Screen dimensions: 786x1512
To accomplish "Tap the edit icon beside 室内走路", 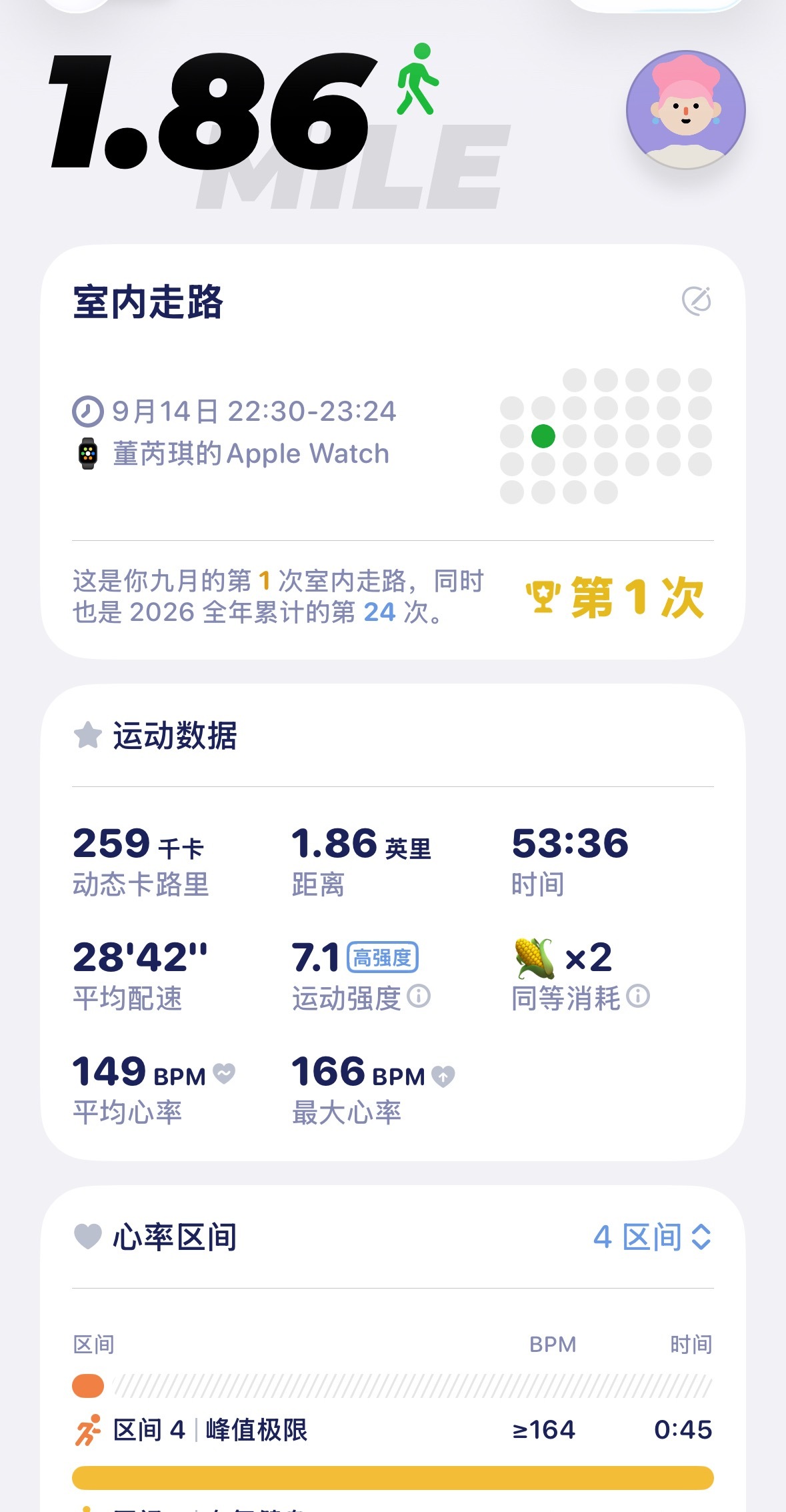I will (x=697, y=301).
